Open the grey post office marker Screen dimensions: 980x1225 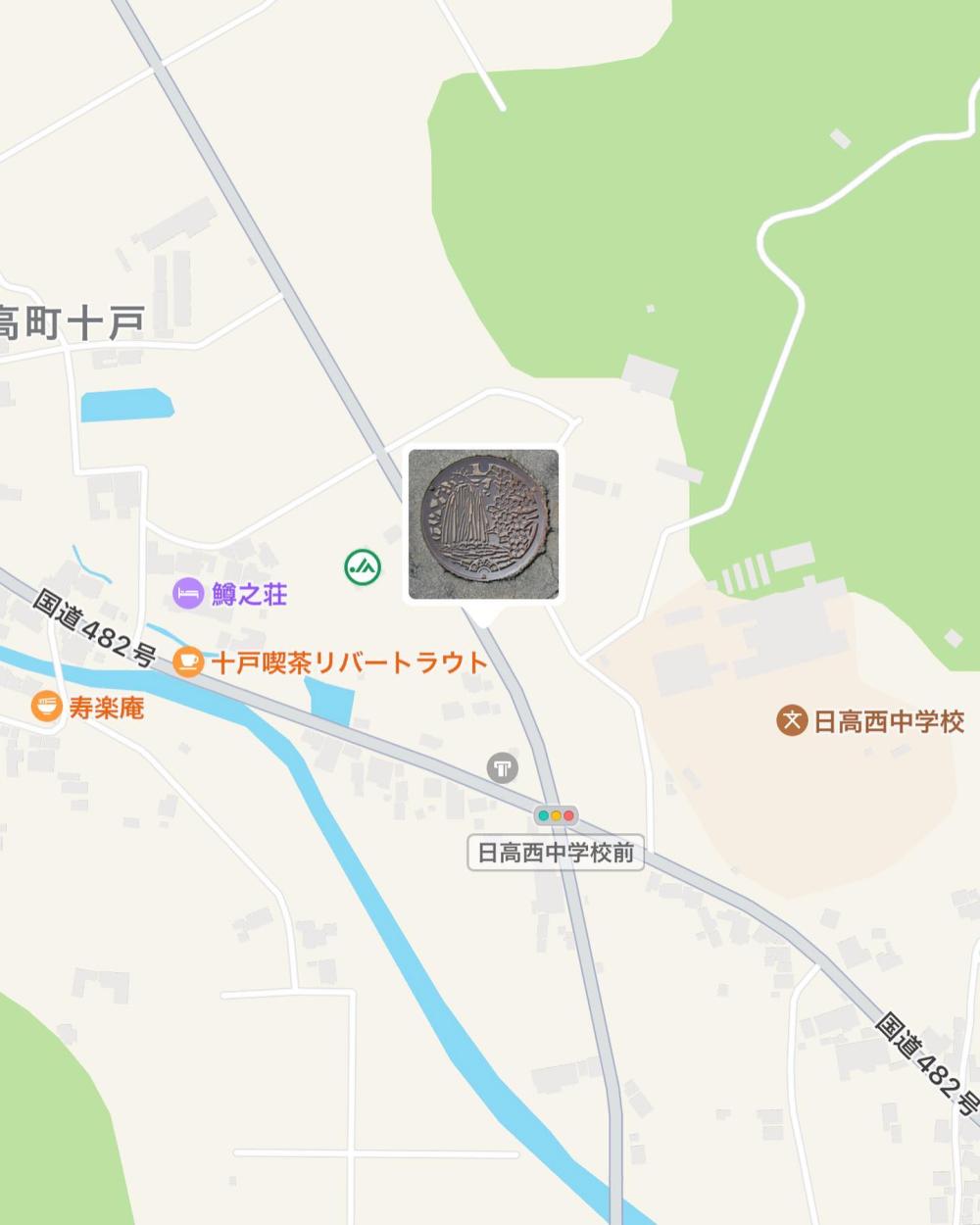pos(502,767)
